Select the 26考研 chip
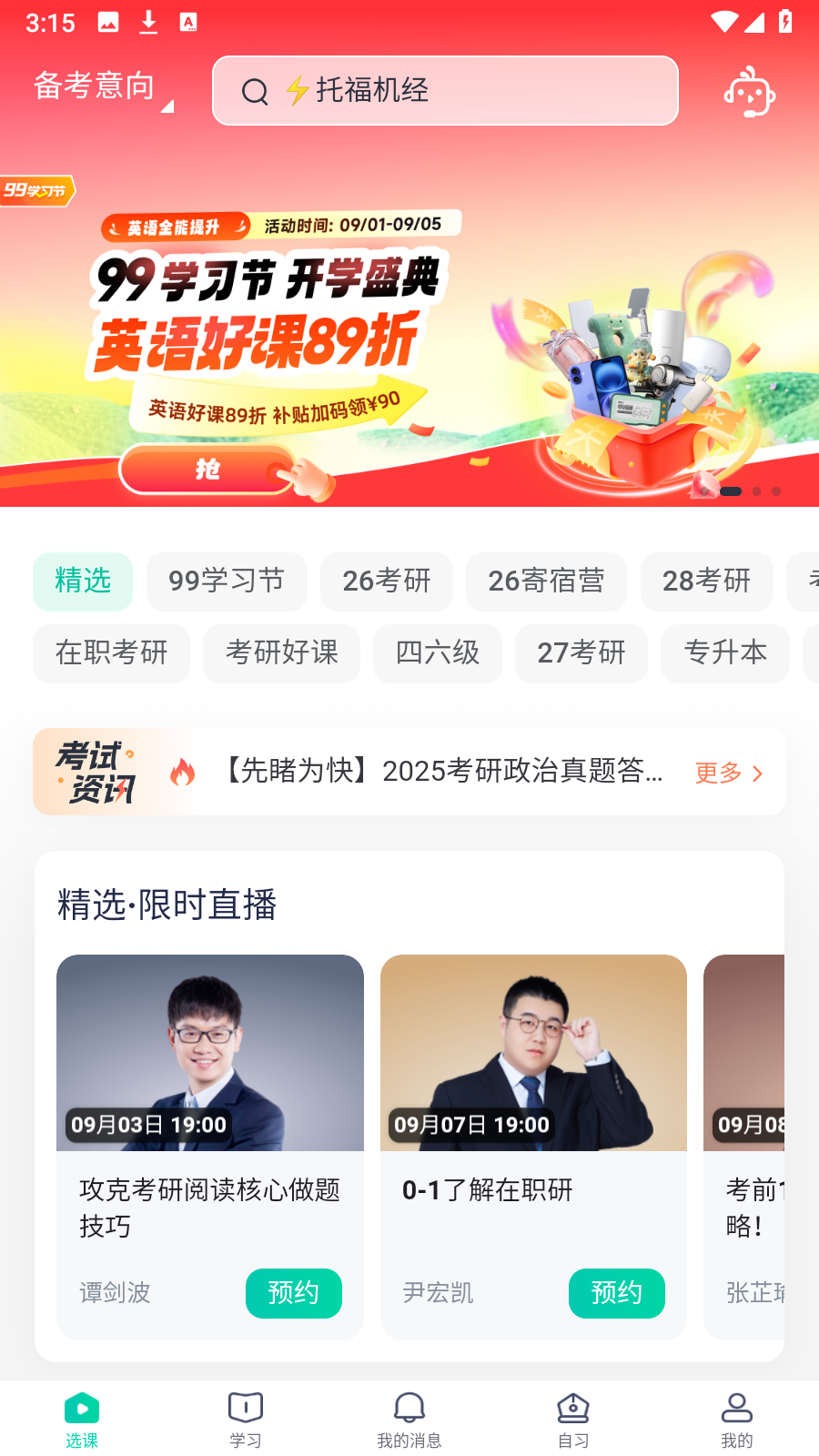 coord(386,581)
